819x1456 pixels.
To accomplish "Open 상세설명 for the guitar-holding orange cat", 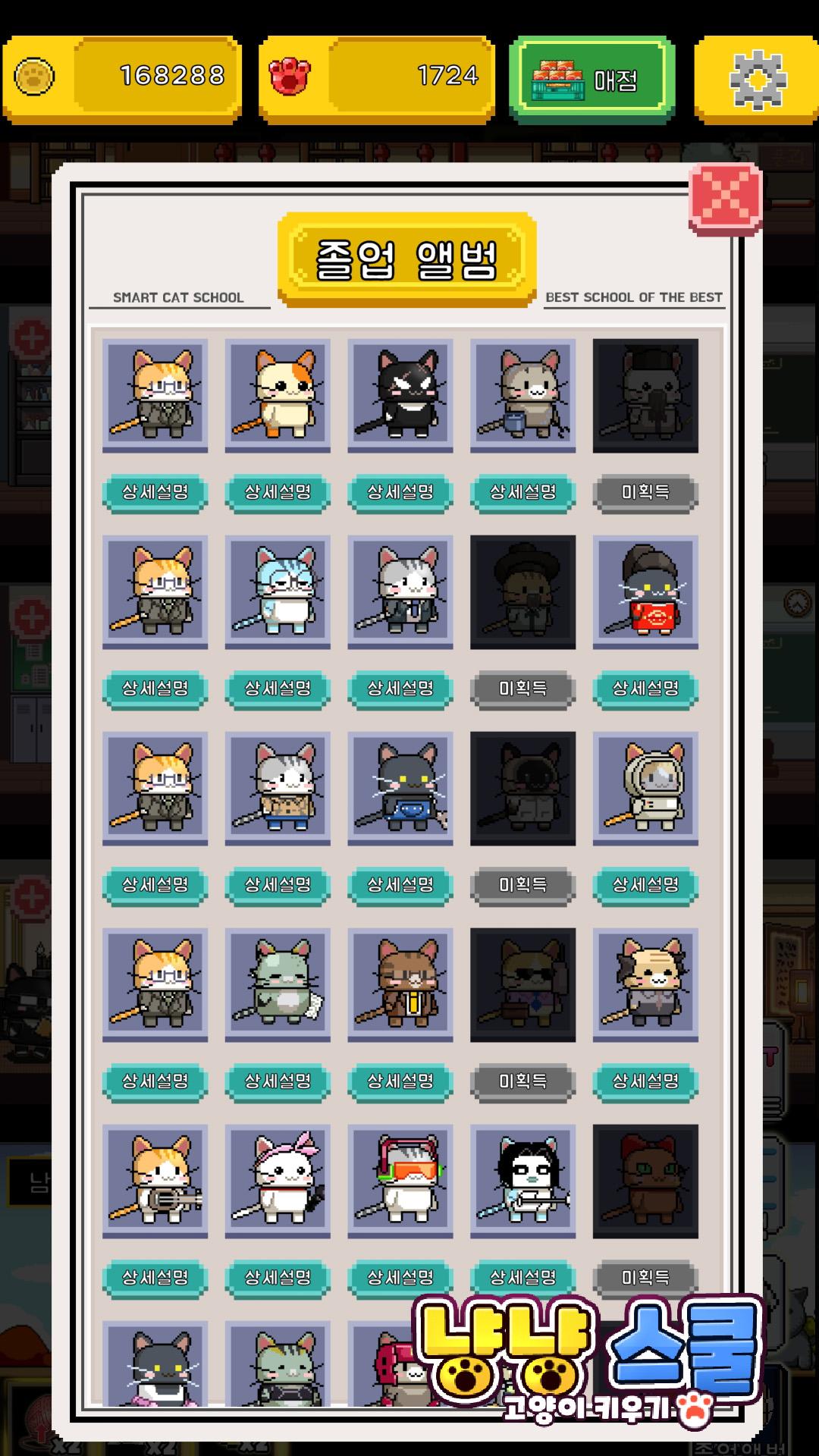I will [155, 1278].
